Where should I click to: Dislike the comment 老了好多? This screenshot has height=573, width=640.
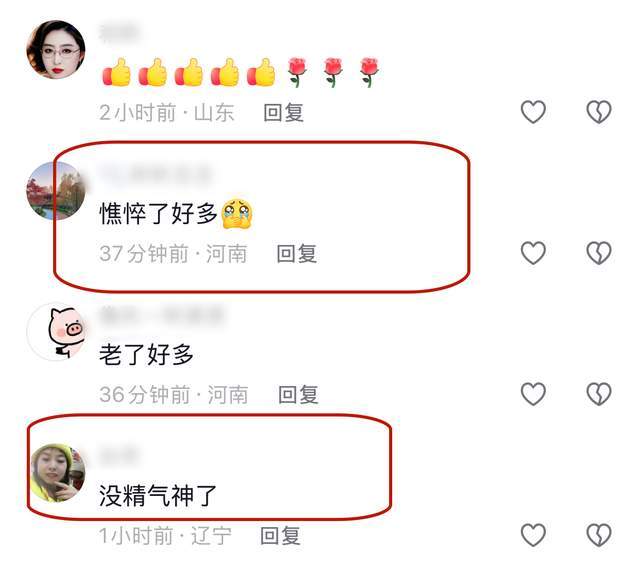598,394
